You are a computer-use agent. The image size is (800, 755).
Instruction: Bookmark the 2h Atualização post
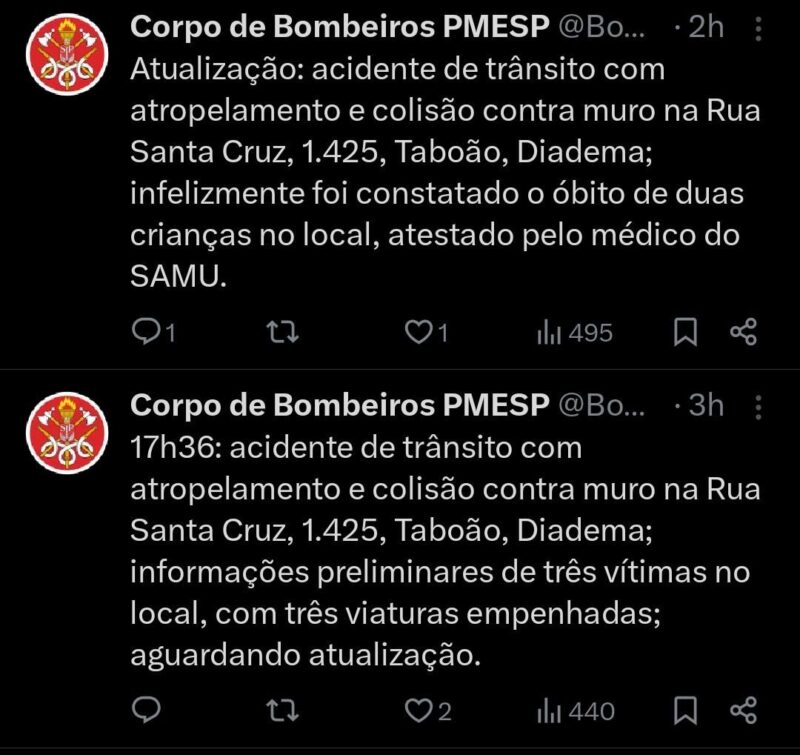[x=685, y=332]
